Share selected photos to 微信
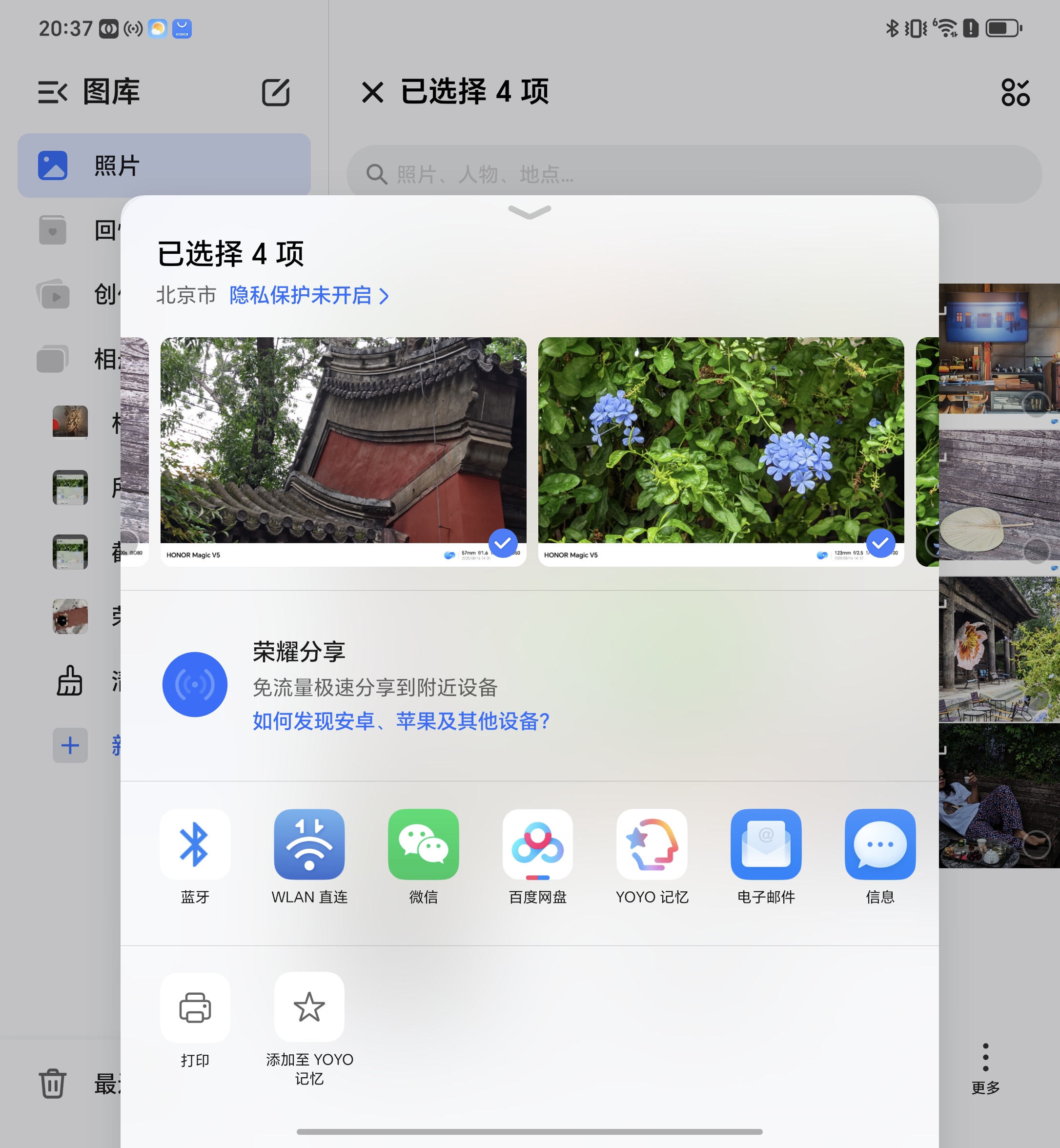Screen dimensions: 1060x1148 pos(423,844)
